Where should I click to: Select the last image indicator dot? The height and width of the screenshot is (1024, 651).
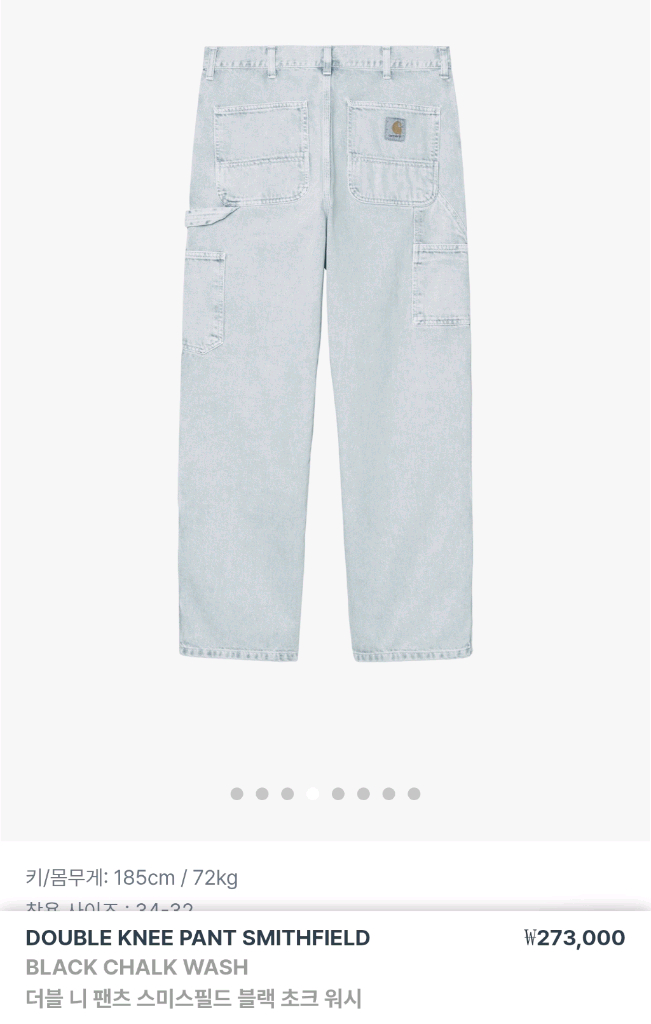[414, 794]
